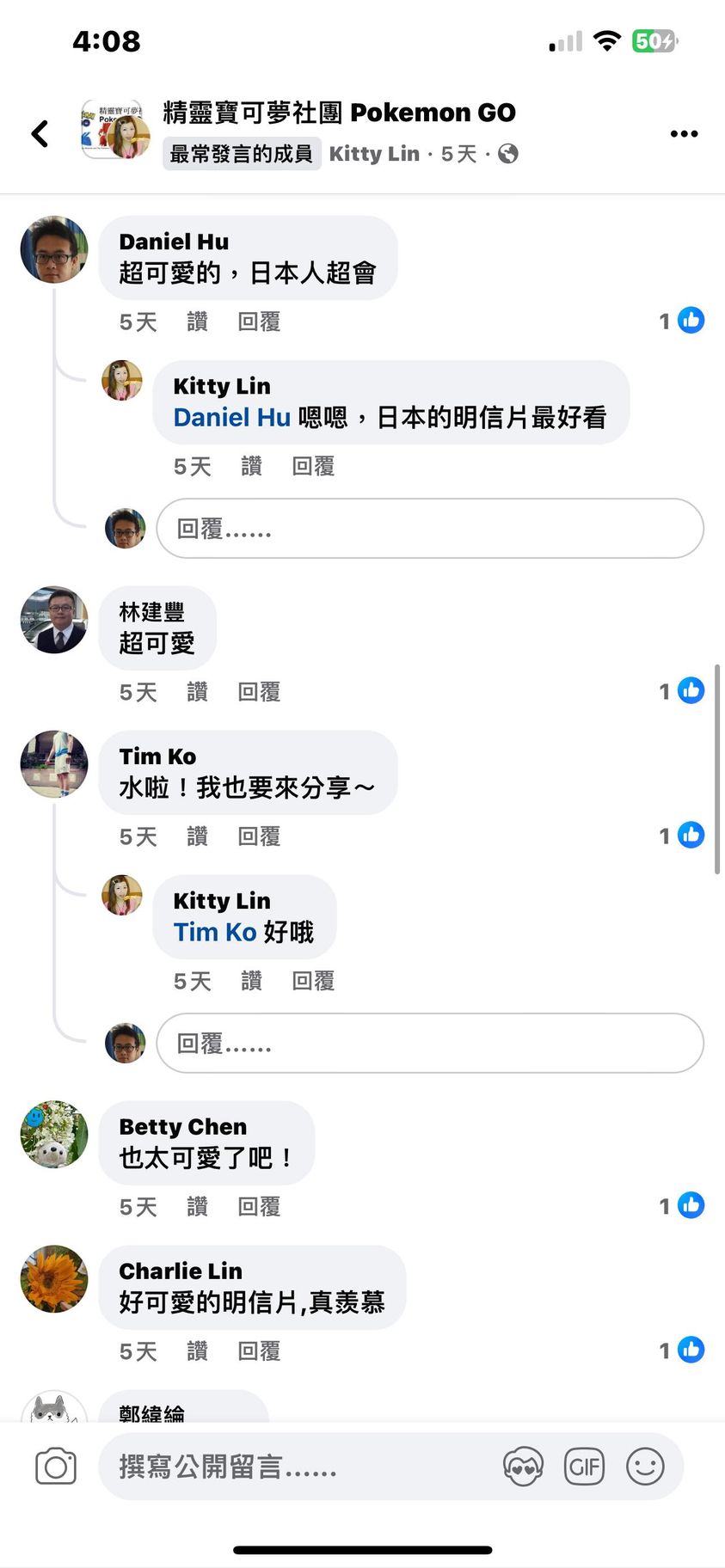The height and width of the screenshot is (1568, 725).
Task: Like 林建豐's comment
Action: point(197,692)
